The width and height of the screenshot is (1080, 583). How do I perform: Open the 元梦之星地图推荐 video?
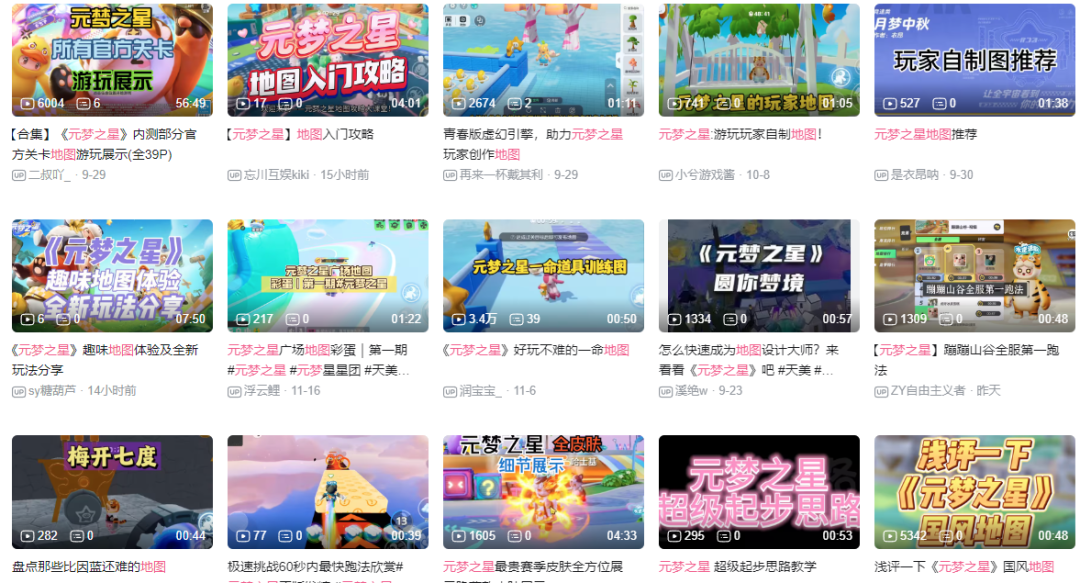coord(974,60)
